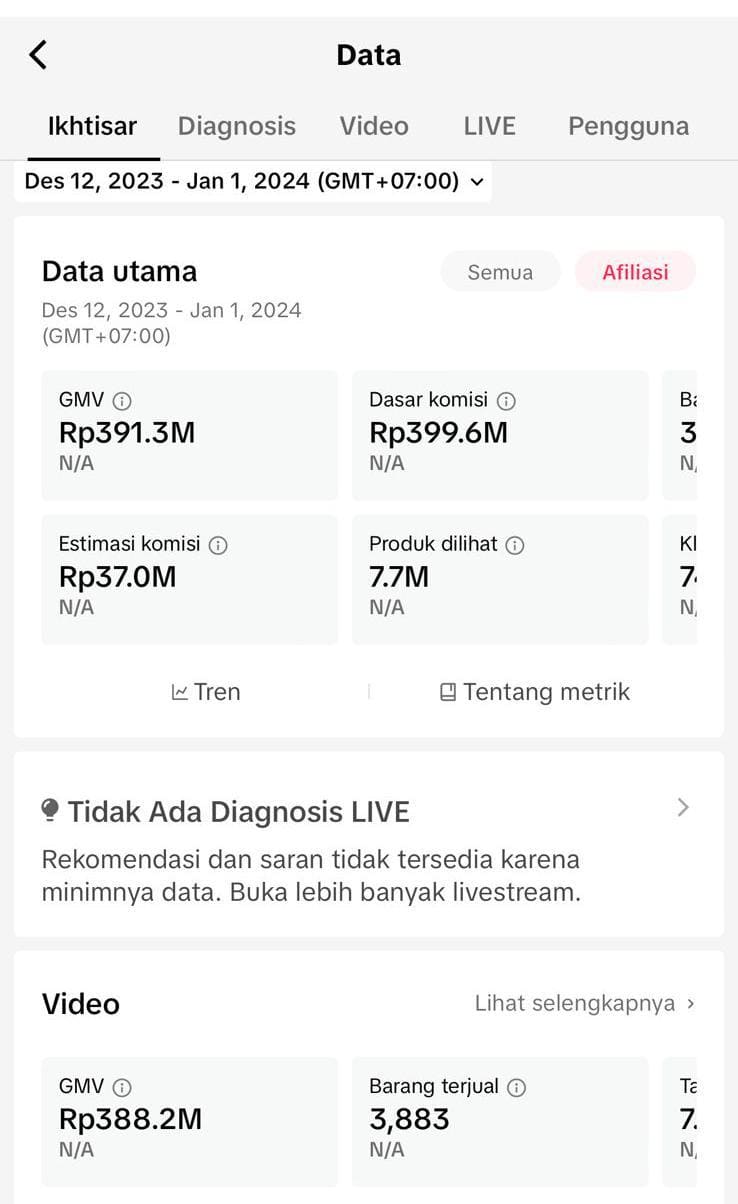Viewport: 738px width, 1204px height.
Task: Select the Afiliasi filter chip
Action: click(x=635, y=272)
